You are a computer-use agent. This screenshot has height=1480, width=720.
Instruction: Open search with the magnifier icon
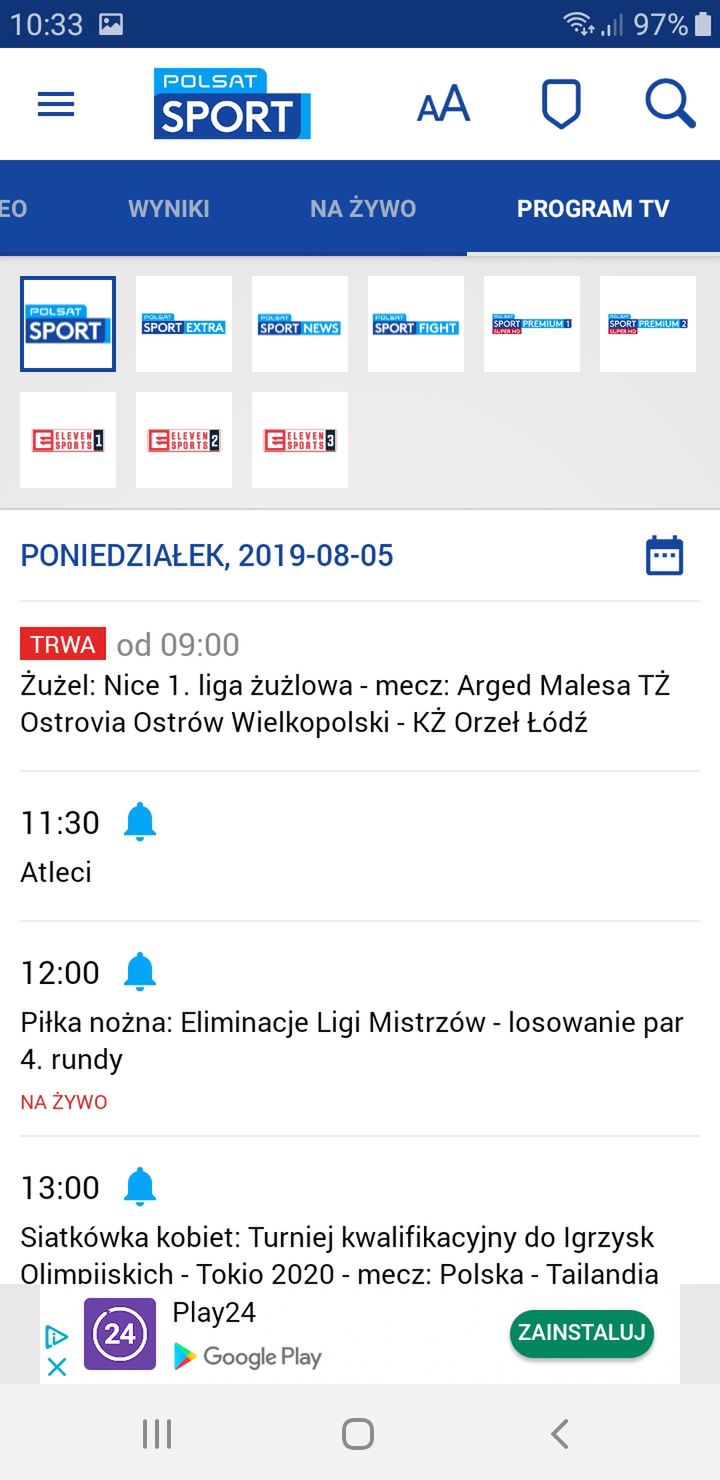670,104
